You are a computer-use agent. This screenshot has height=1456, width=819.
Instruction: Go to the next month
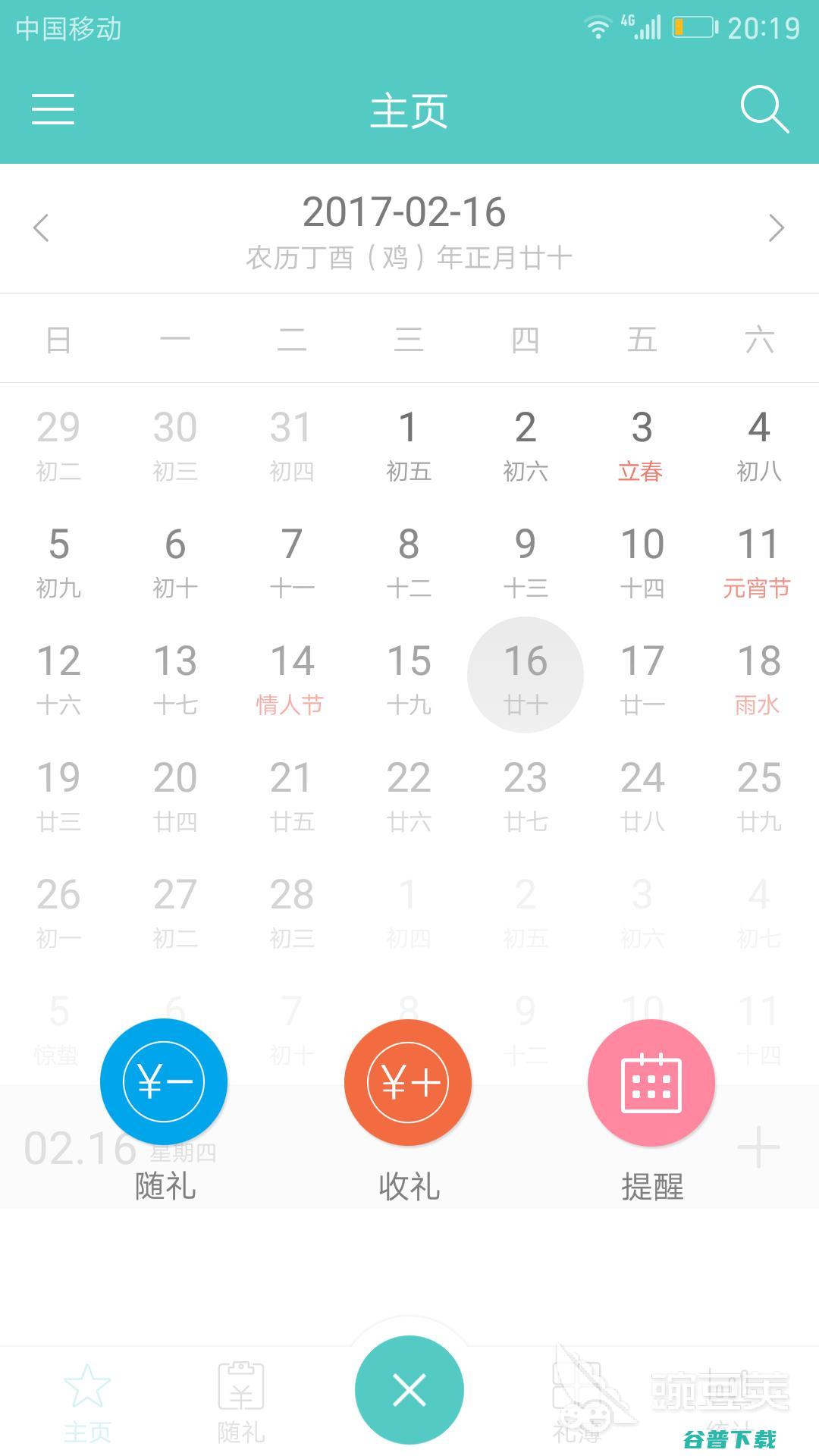[x=776, y=227]
